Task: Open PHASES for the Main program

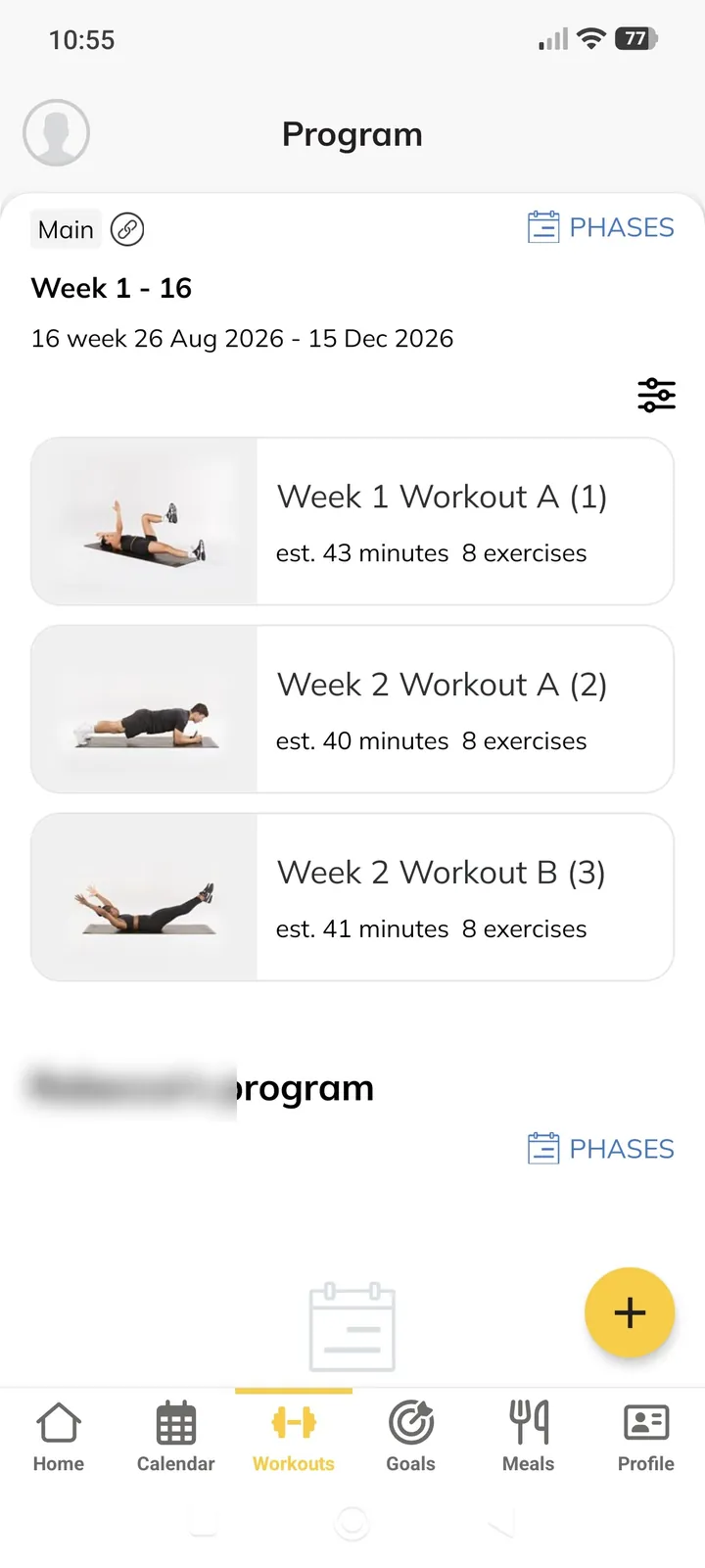Action: click(600, 227)
